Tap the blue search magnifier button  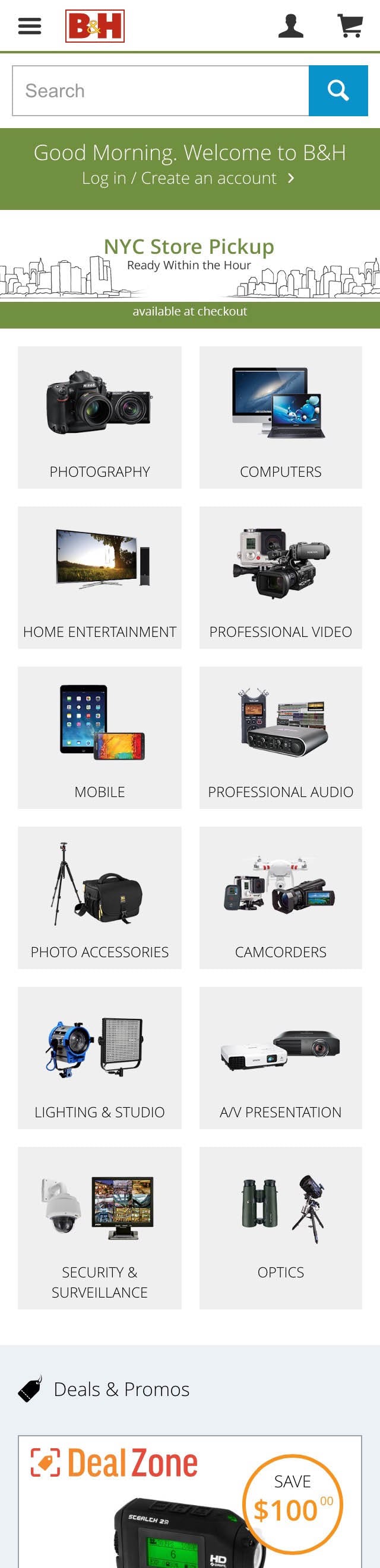338,91
